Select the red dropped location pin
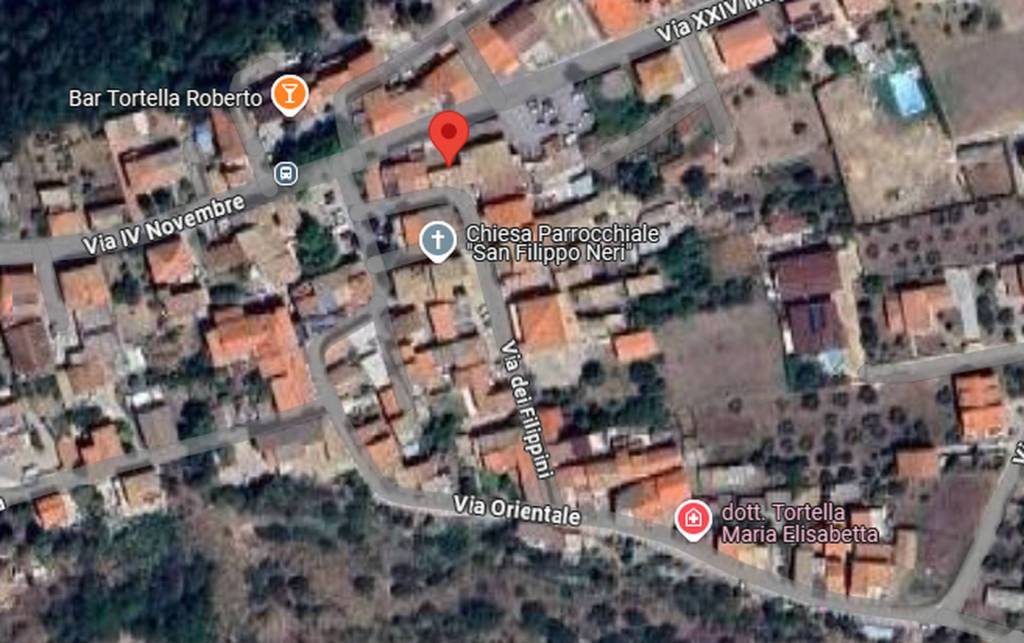 coord(449,134)
